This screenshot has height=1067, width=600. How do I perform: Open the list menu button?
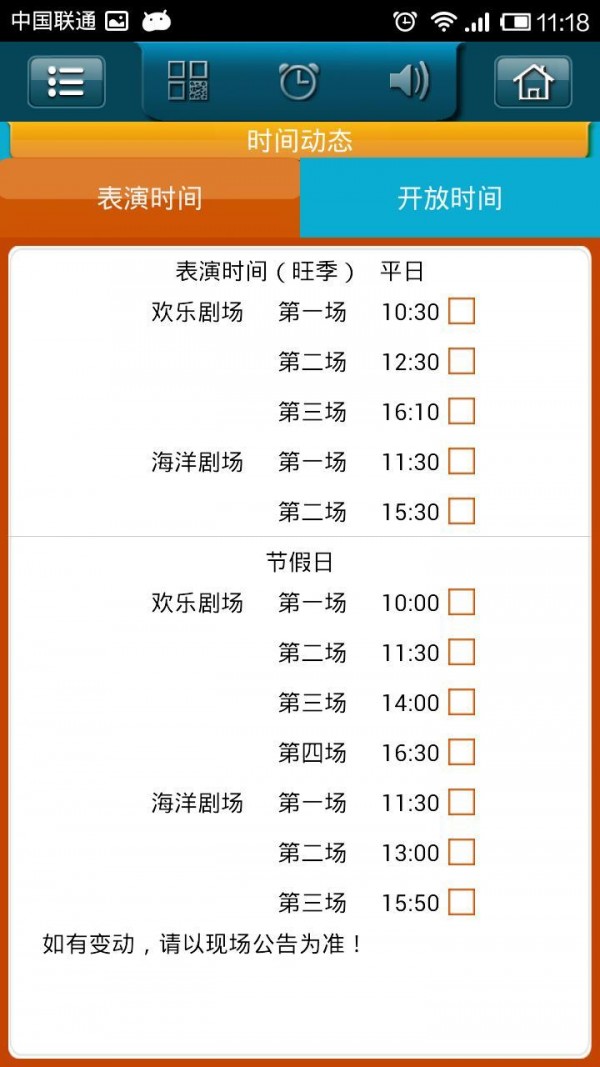66,82
